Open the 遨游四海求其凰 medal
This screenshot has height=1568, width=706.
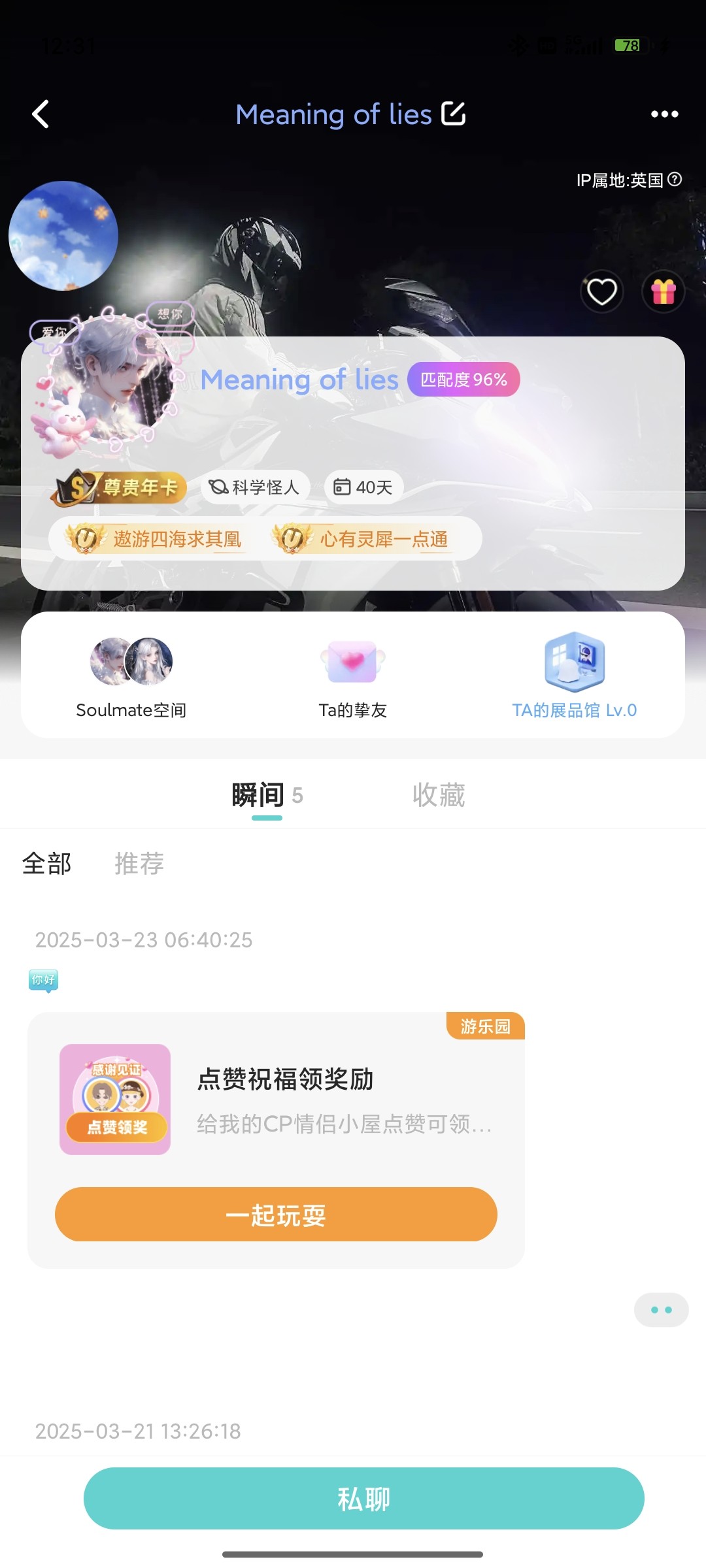coord(155,539)
